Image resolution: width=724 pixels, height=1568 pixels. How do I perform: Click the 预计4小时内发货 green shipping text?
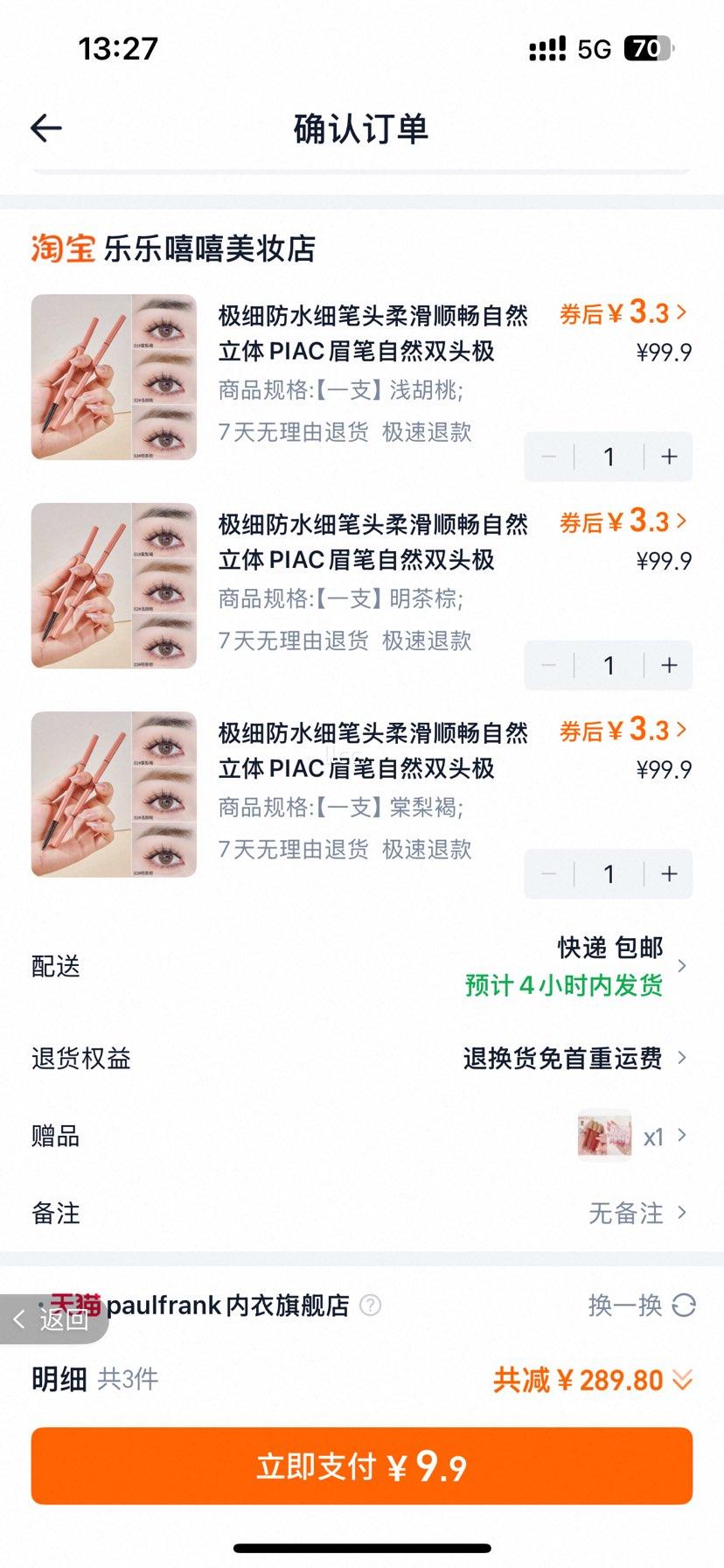pos(563,985)
